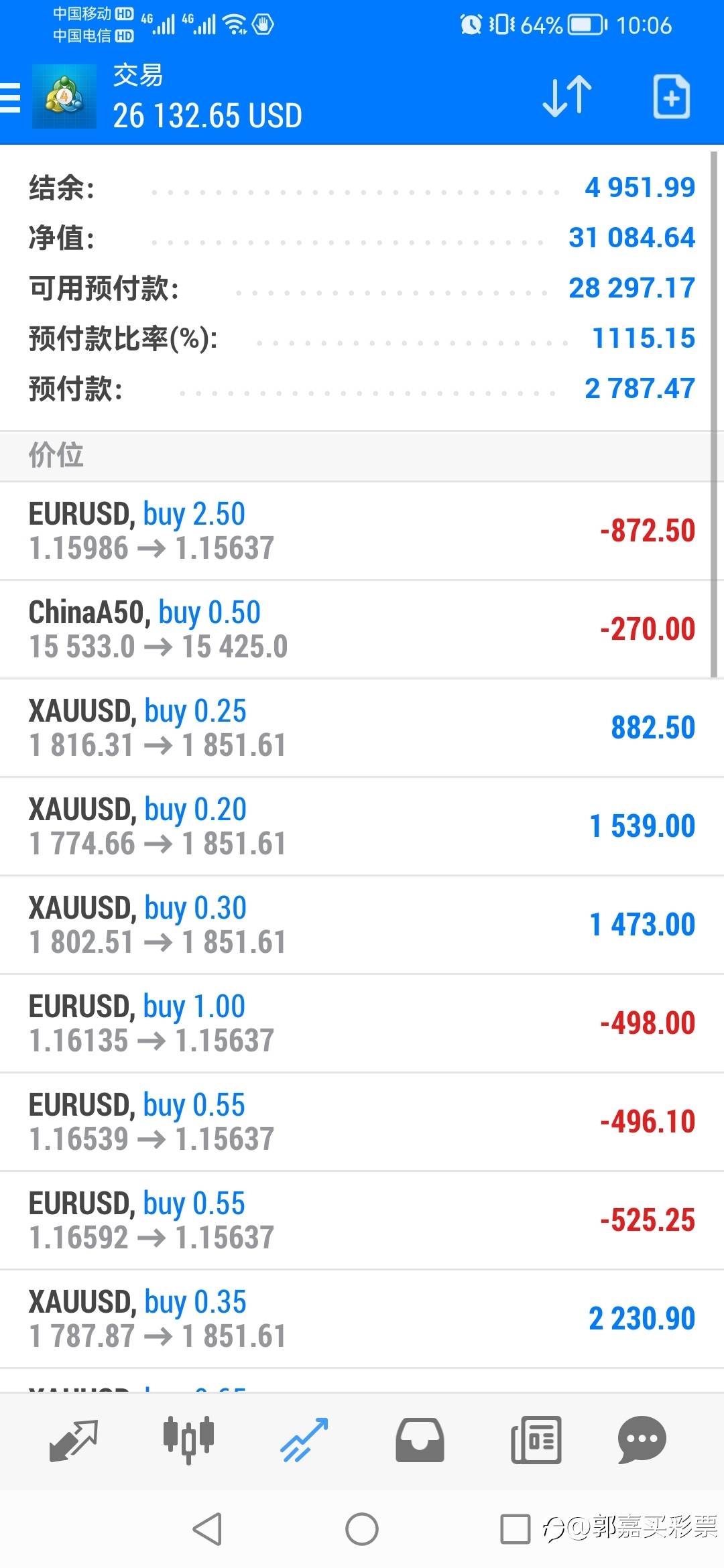Screen dimensions: 724x1568
Task: Select EURUSD position opened at 1.16539
Action: (362, 1122)
